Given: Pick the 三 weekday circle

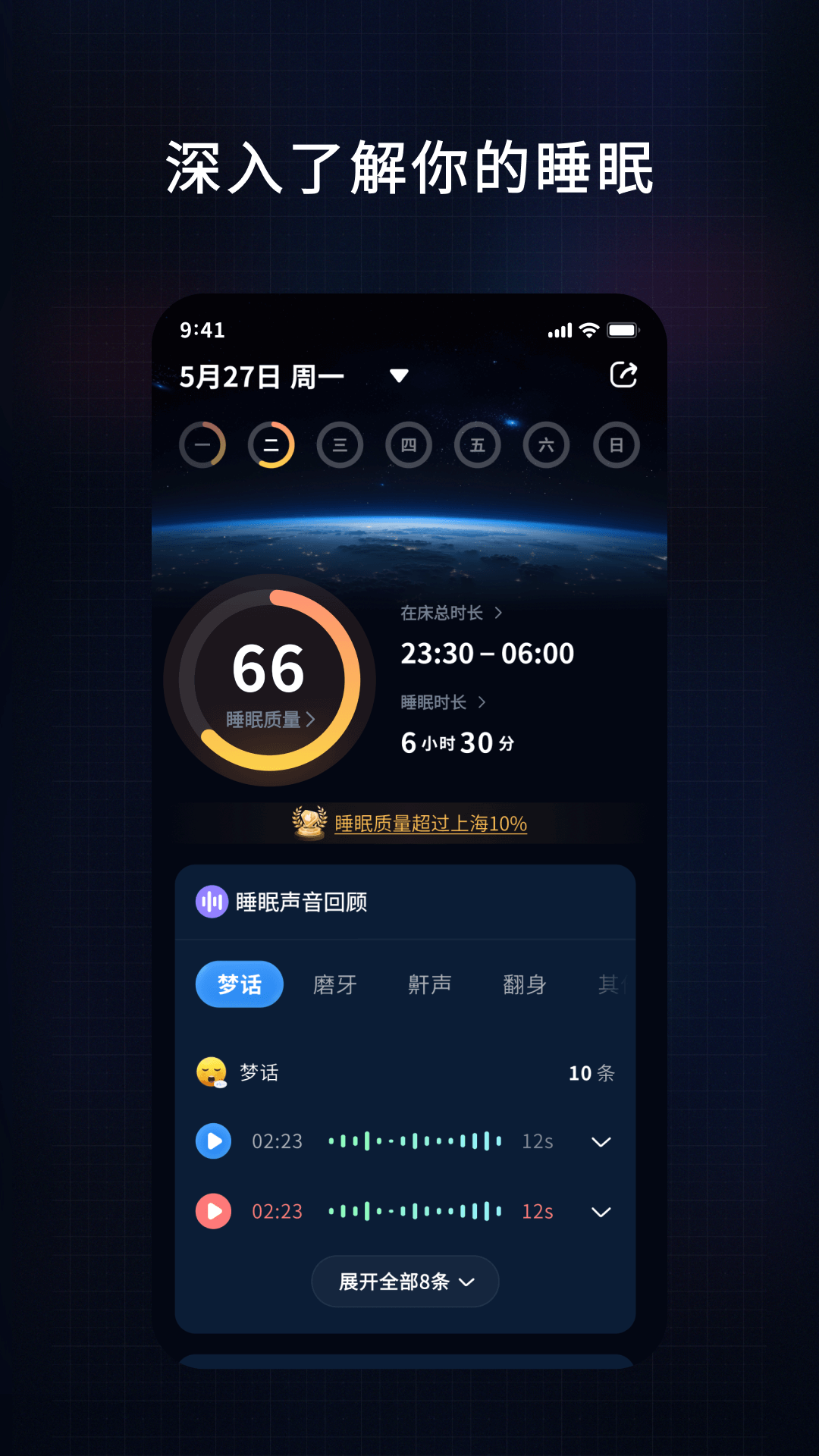Looking at the screenshot, I should [x=339, y=445].
